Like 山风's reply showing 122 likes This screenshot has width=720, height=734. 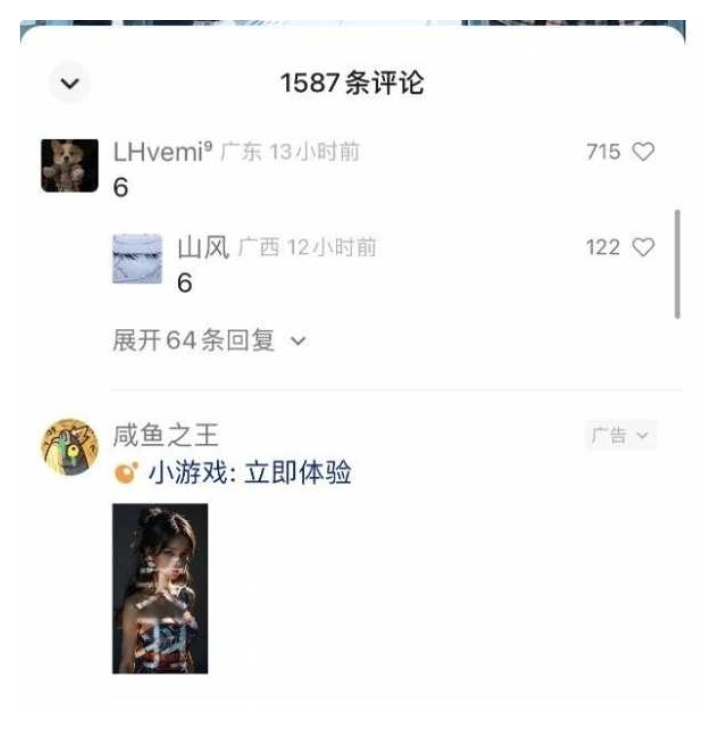pos(646,245)
